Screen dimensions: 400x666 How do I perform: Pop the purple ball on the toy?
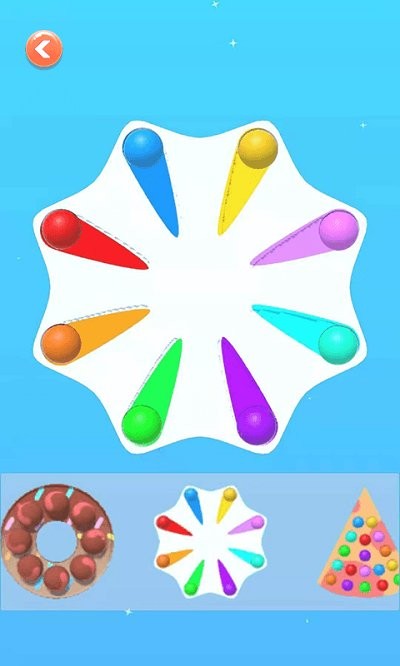pyautogui.click(x=257, y=425)
